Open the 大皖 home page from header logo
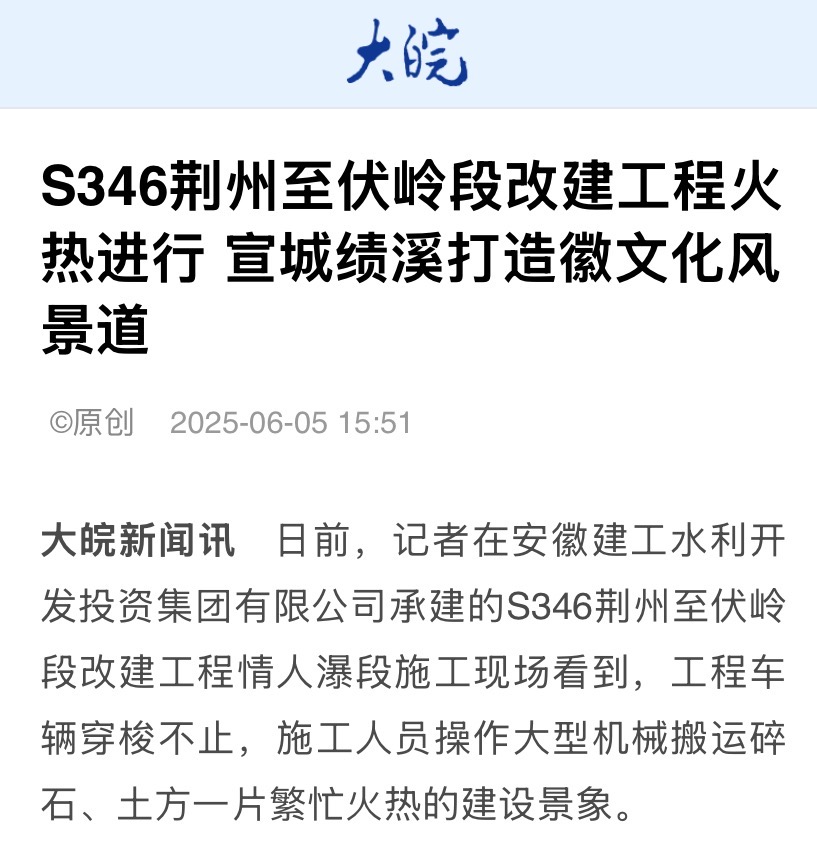Viewport: 817px width, 854px height. coord(408,54)
